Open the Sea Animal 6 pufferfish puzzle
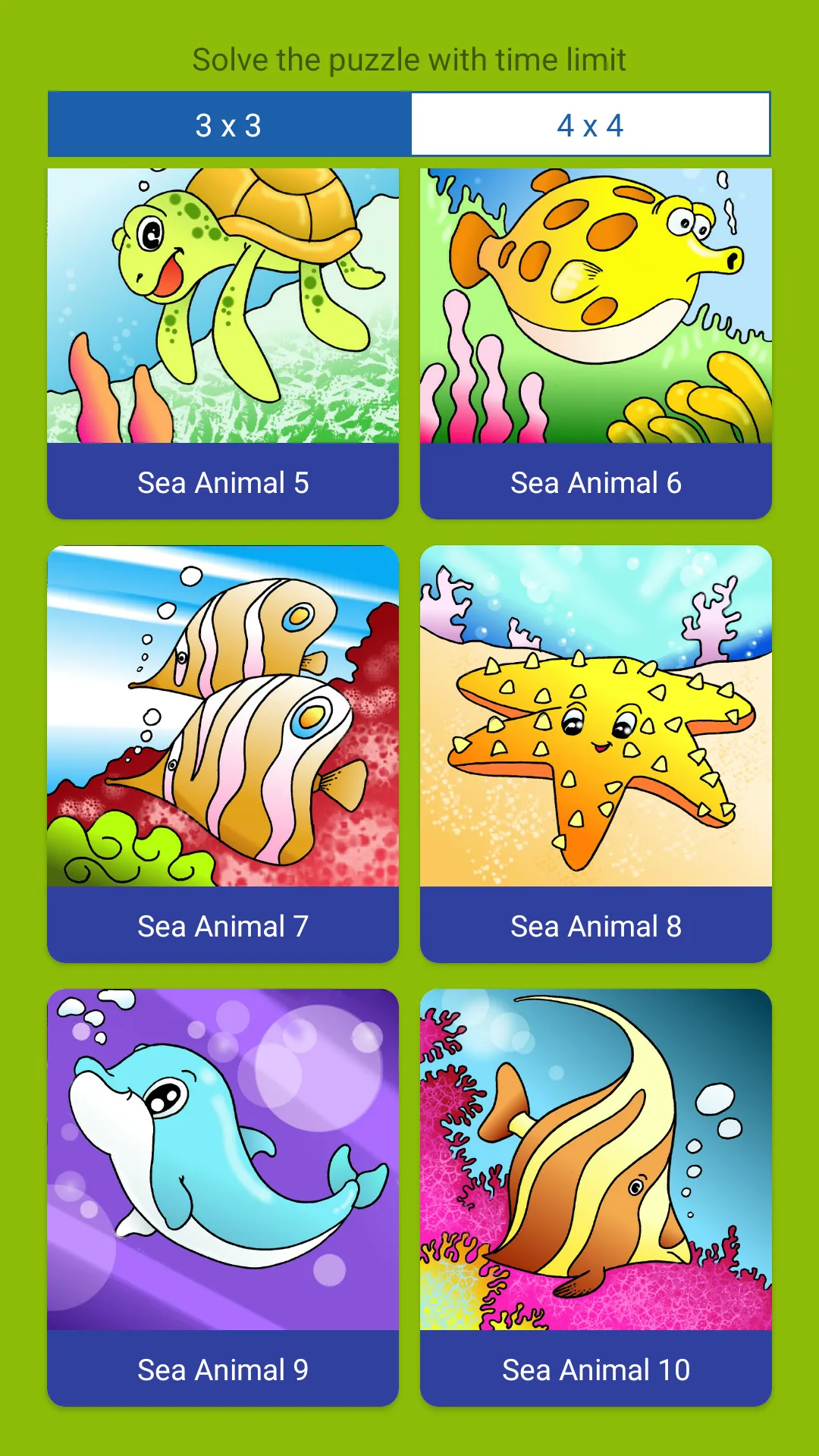This screenshot has height=1456, width=819. coord(596,344)
